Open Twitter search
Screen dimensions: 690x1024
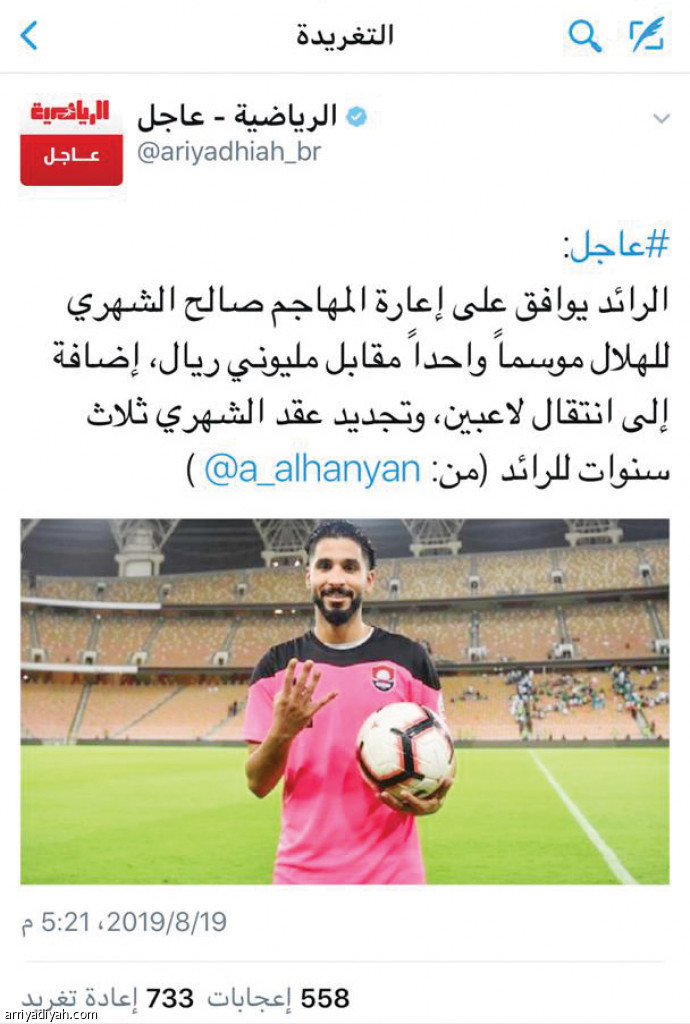click(585, 36)
